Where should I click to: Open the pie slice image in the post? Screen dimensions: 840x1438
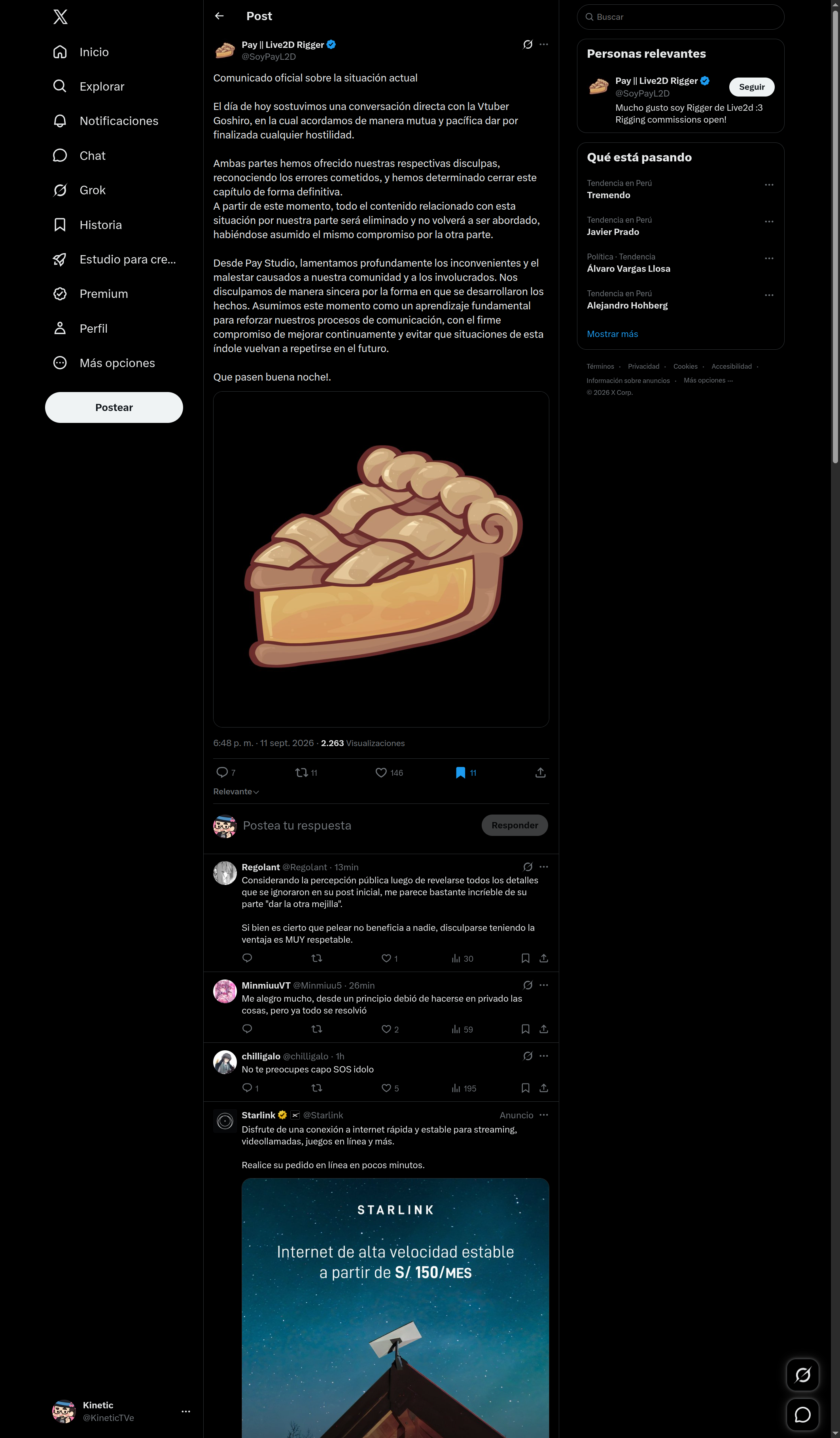click(381, 559)
